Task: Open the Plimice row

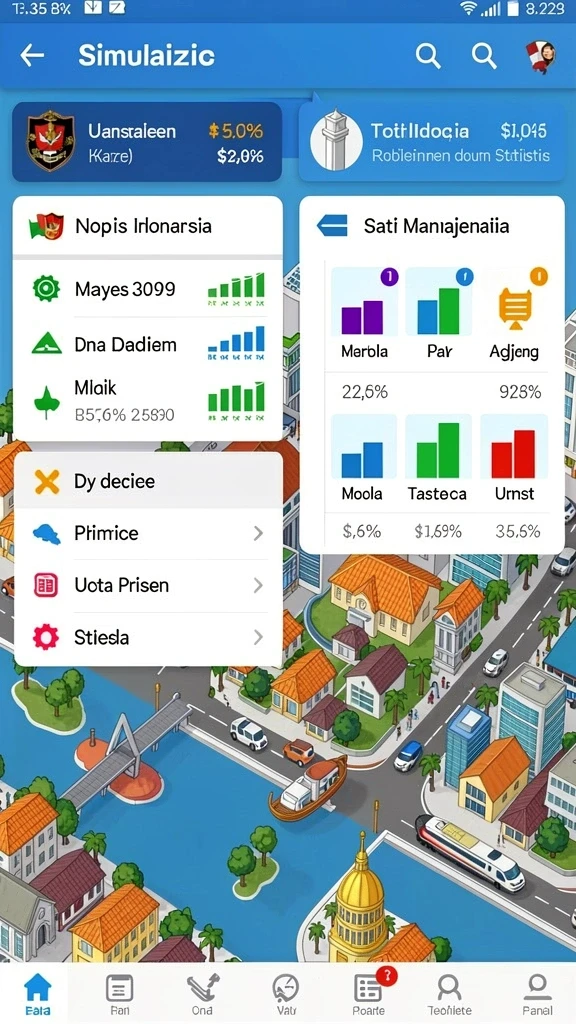Action: 148,534
